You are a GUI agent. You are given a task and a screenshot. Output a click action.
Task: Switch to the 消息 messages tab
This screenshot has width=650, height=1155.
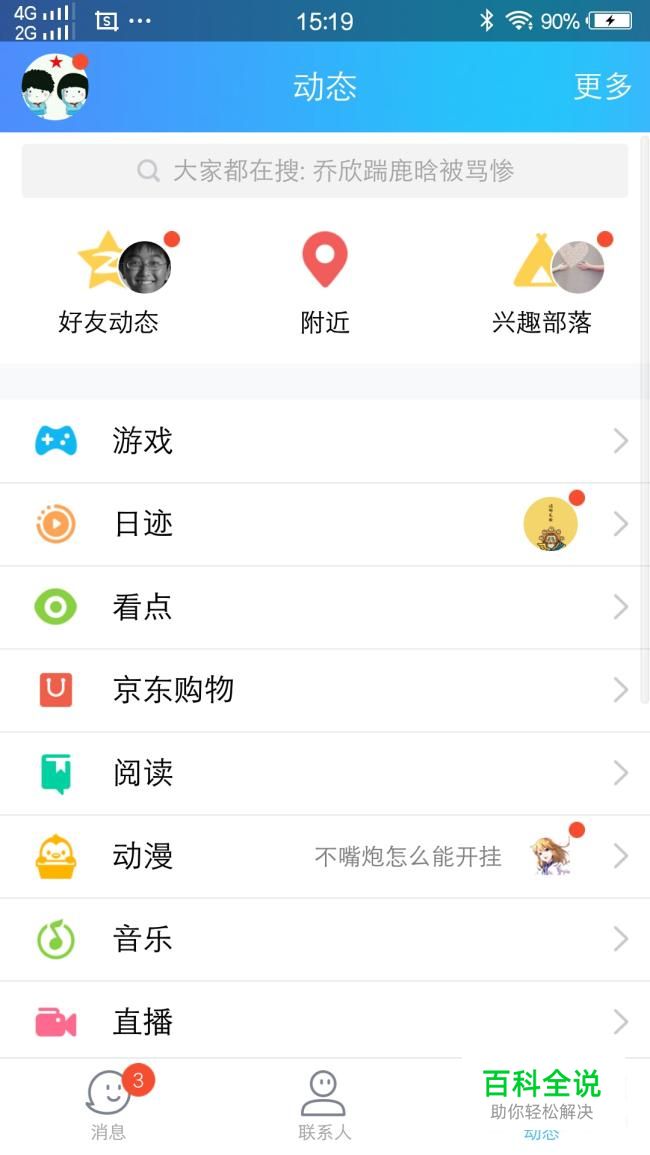pyautogui.click(x=108, y=1105)
